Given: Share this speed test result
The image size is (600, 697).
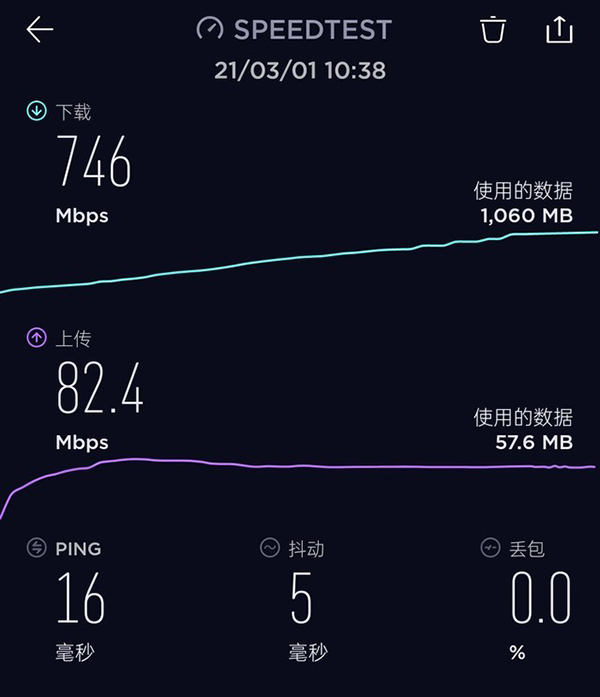Looking at the screenshot, I should pos(558,30).
